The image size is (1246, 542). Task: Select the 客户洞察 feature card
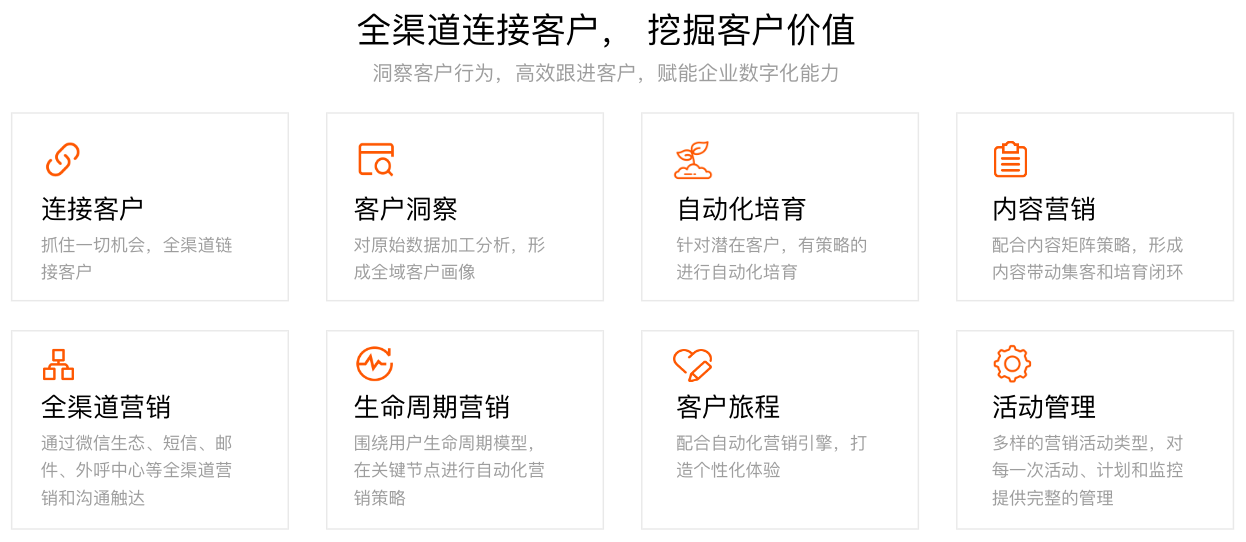(465, 207)
